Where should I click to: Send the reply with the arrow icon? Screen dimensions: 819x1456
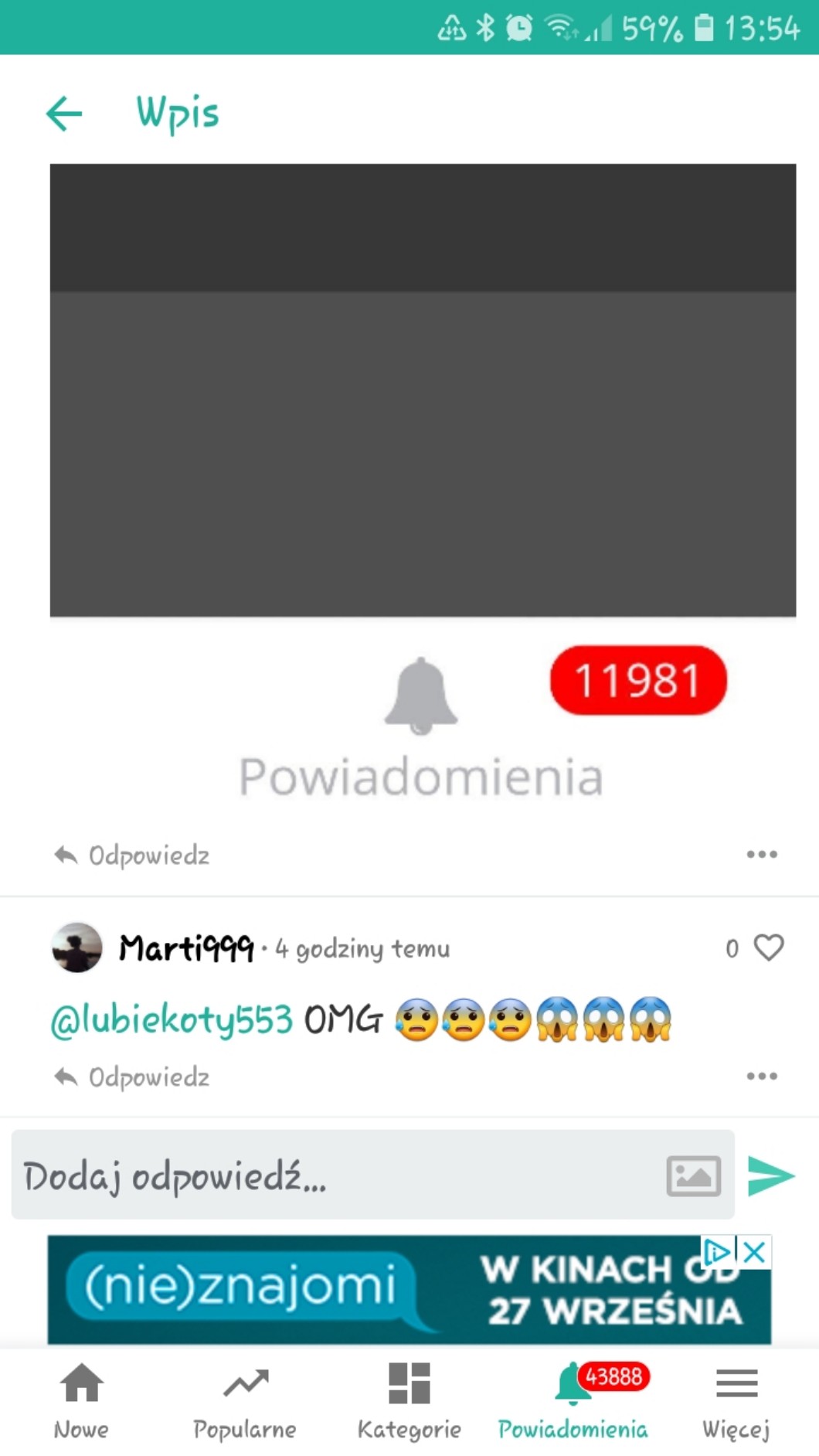771,1176
